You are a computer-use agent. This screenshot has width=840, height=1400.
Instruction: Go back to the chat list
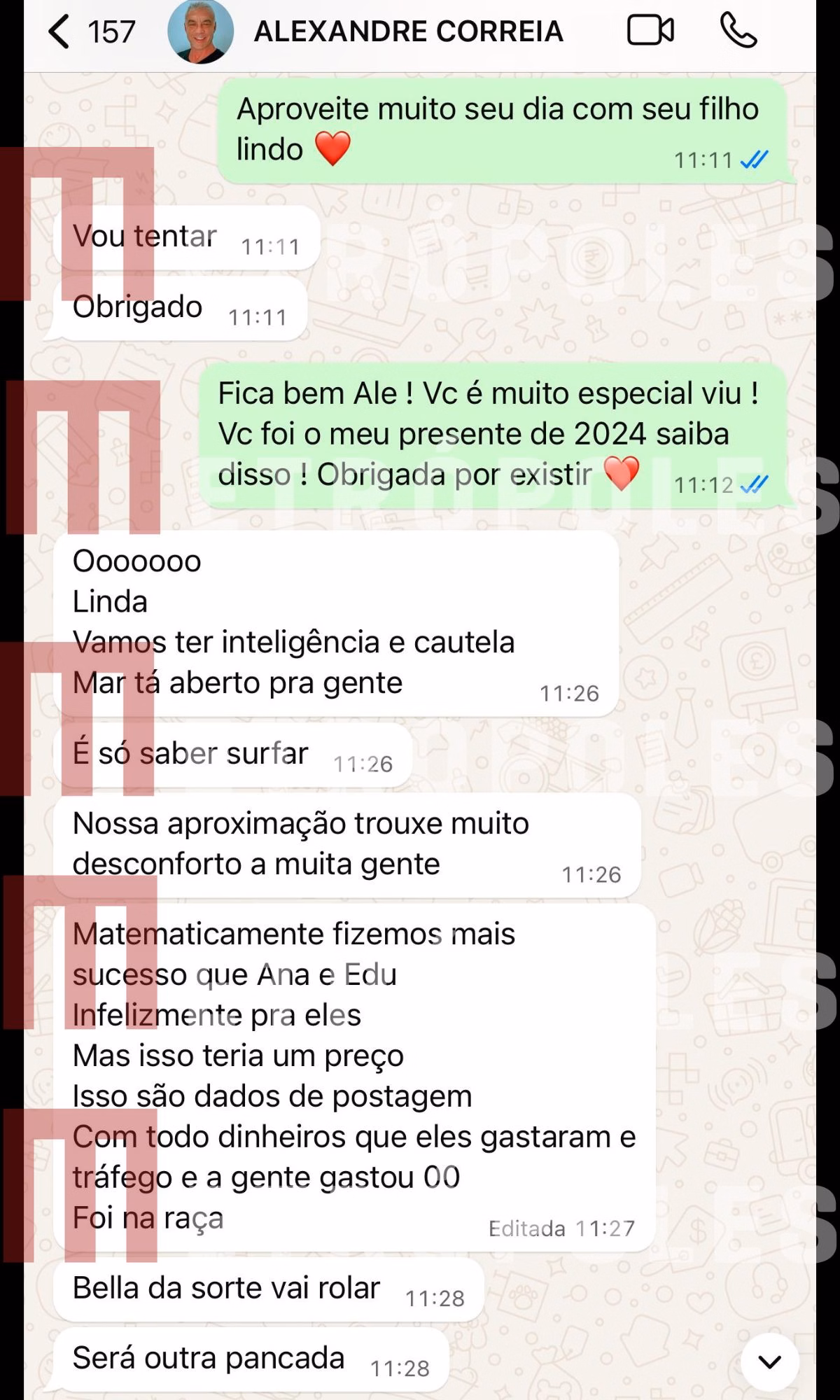pyautogui.click(x=60, y=32)
